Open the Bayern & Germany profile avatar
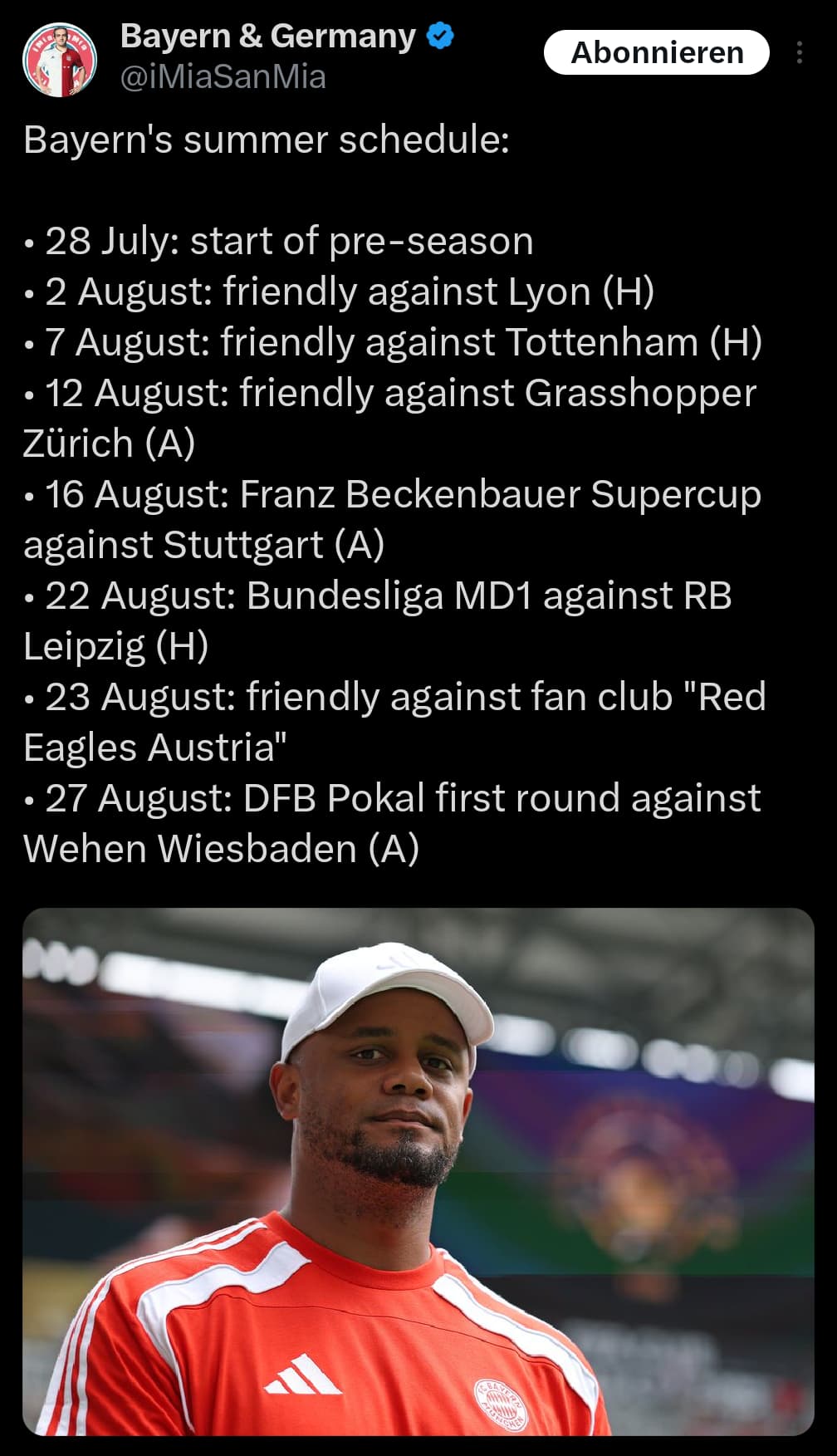837x1456 pixels. (59, 60)
